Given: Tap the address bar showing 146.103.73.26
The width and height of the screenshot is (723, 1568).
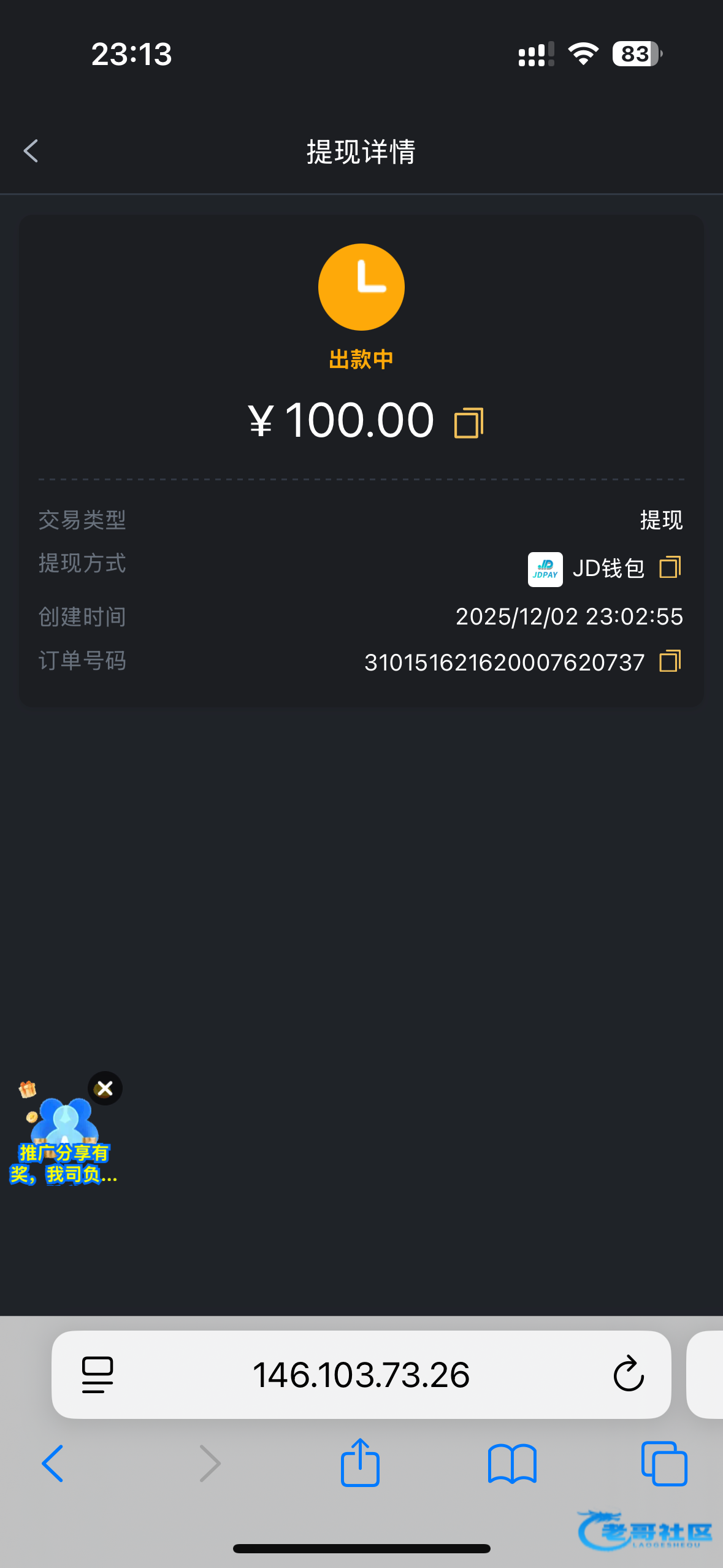Looking at the screenshot, I should click(x=361, y=1375).
